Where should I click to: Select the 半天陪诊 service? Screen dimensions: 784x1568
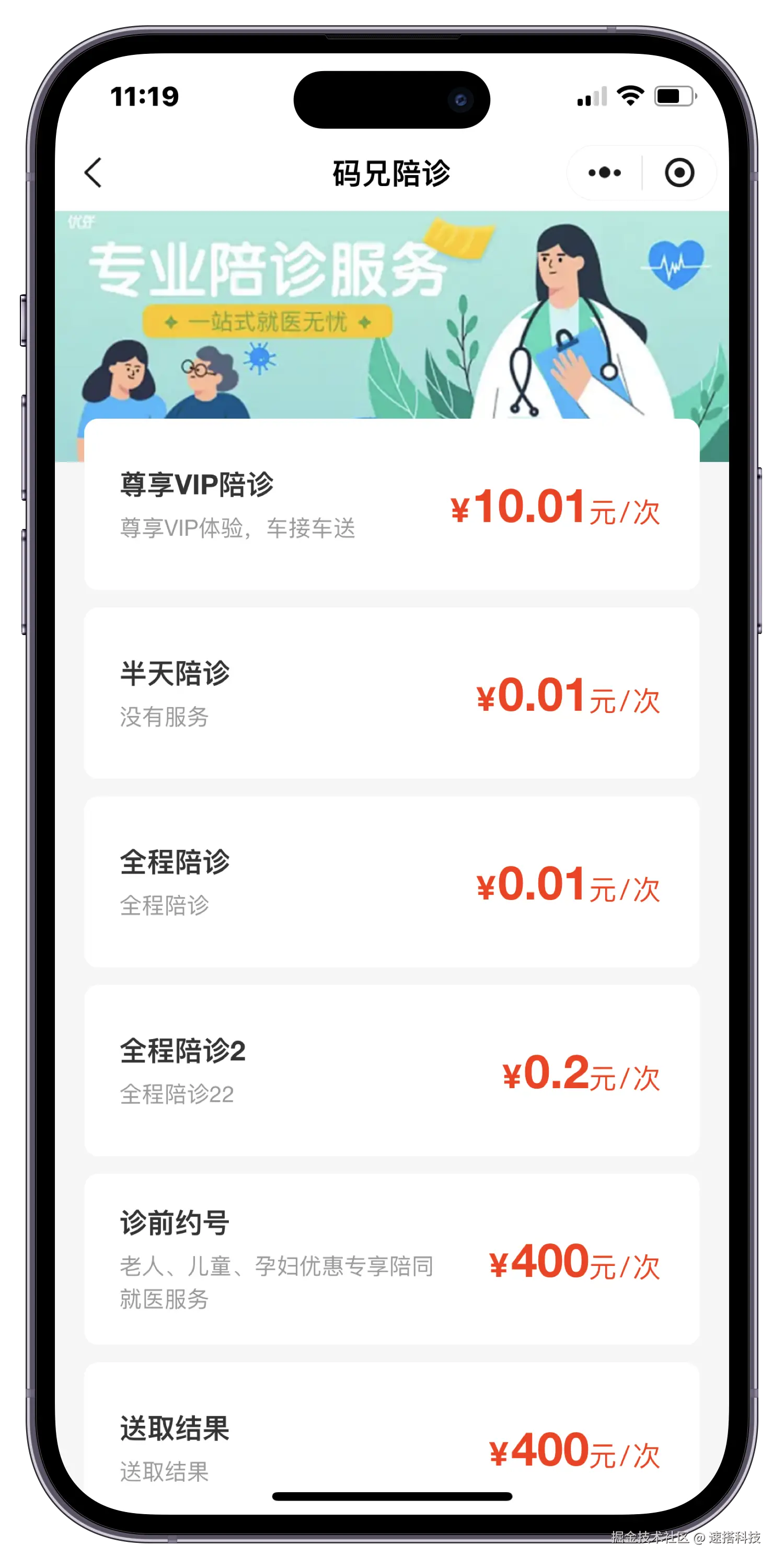(391, 693)
